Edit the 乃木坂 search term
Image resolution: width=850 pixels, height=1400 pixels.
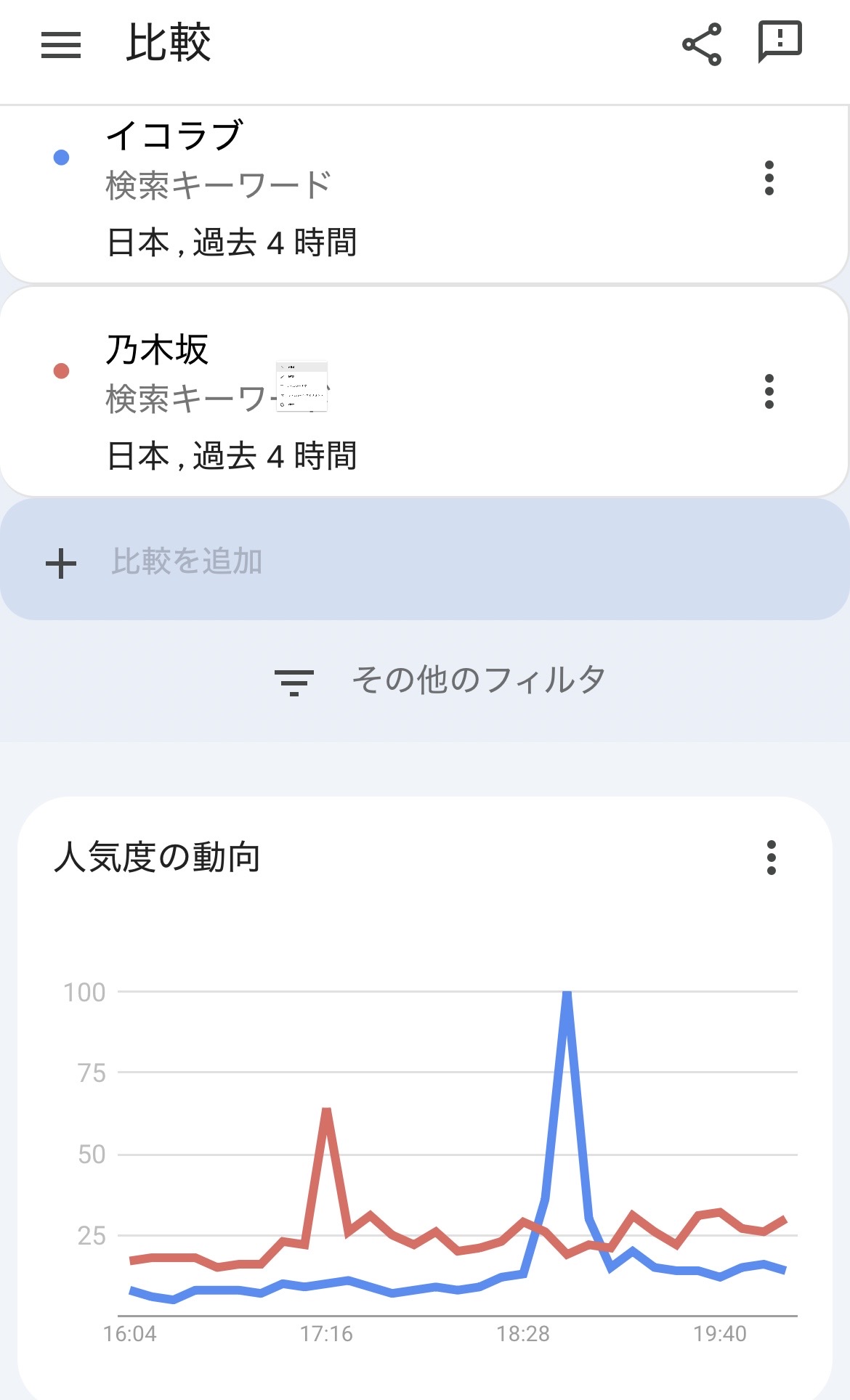(158, 349)
